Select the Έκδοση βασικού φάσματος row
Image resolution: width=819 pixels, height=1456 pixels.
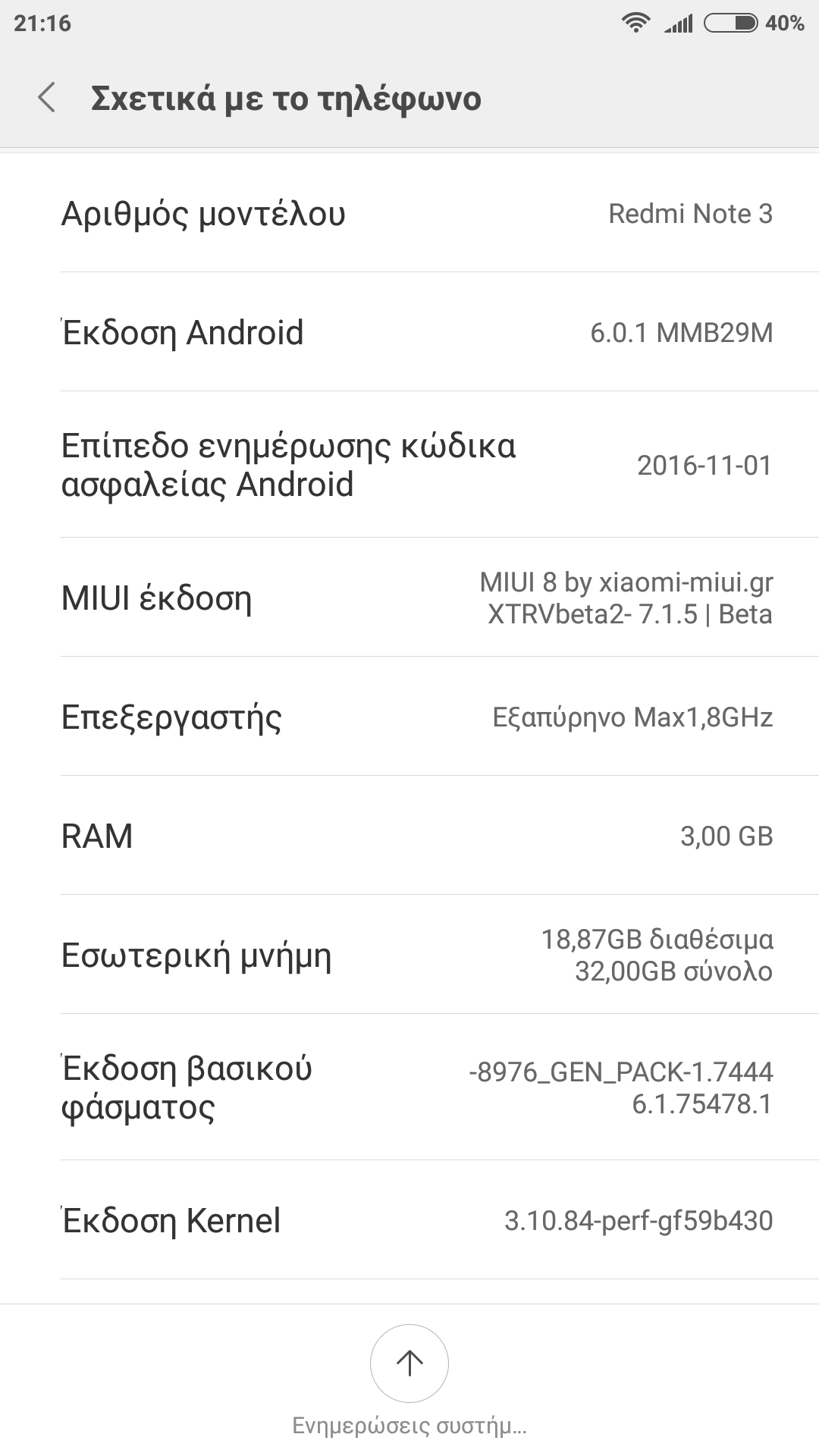[409, 1087]
